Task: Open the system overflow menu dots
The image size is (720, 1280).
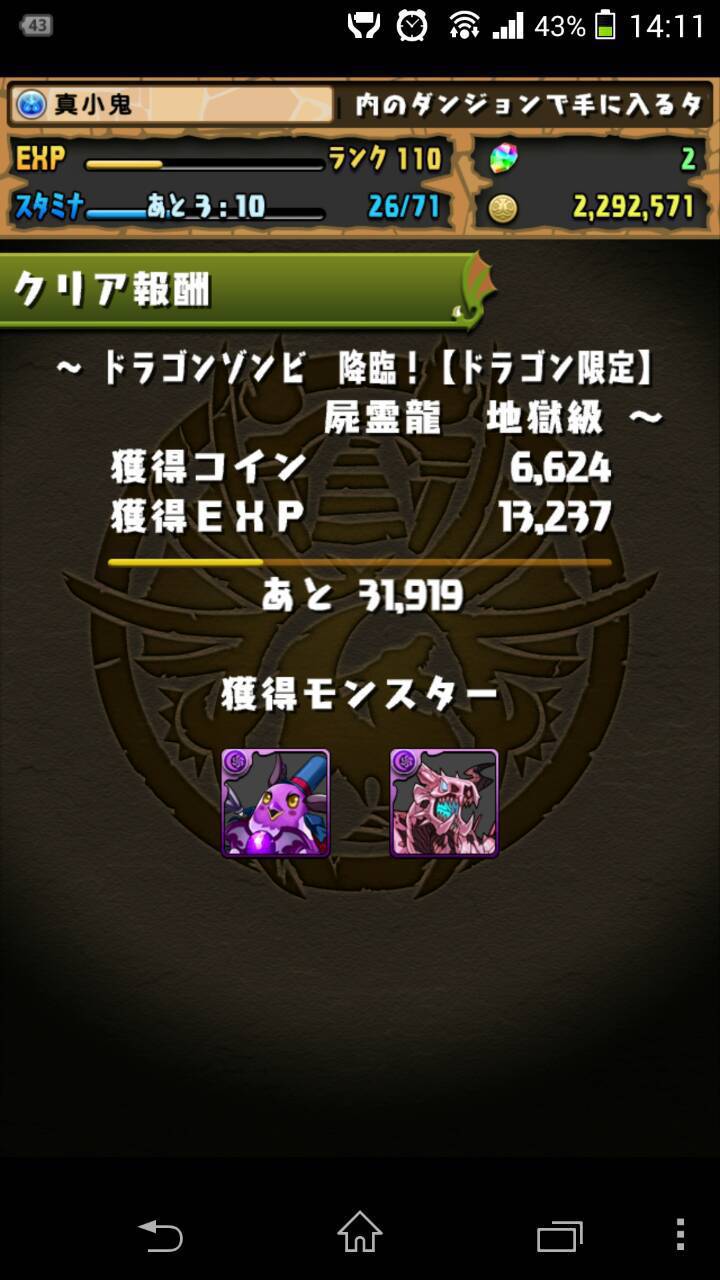Action: point(681,1235)
